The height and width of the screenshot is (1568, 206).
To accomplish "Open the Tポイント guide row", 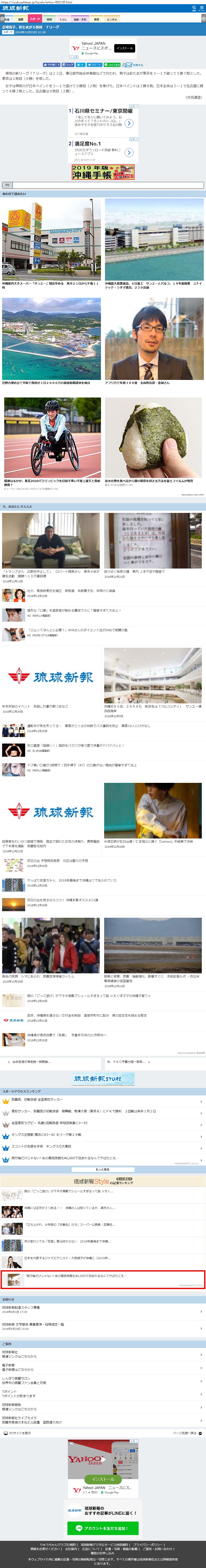I will 103,1394.
